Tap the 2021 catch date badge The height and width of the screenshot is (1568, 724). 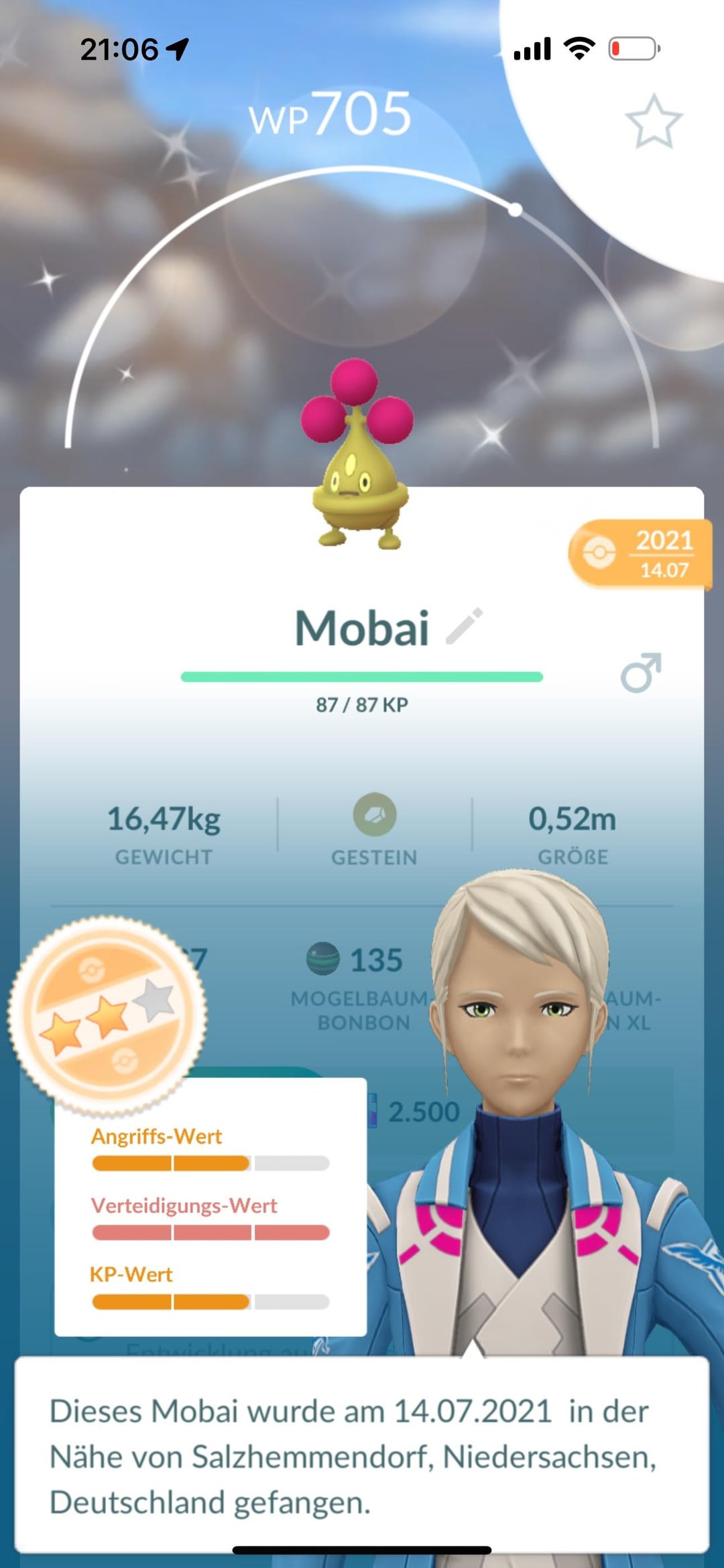pos(639,554)
